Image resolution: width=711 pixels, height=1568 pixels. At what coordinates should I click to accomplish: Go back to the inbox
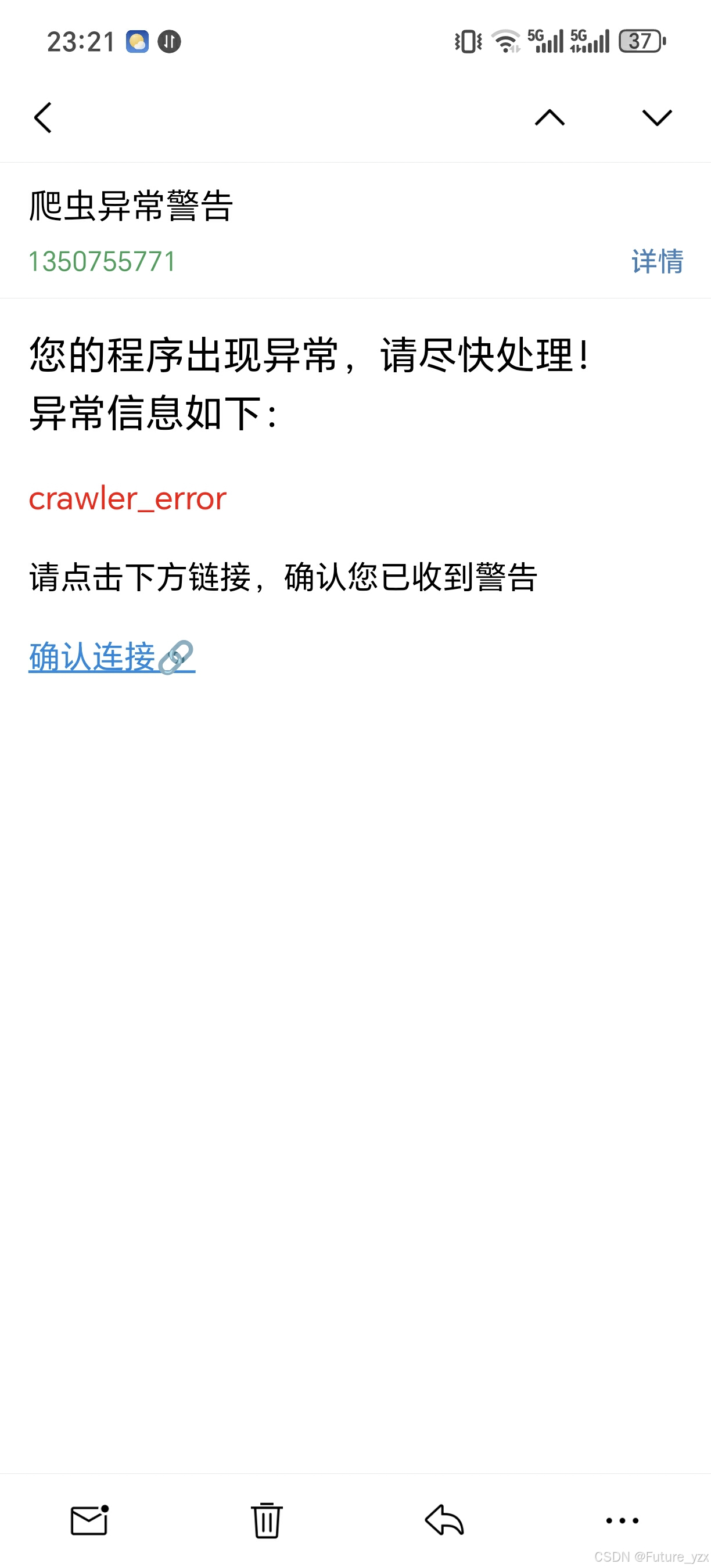(42, 117)
